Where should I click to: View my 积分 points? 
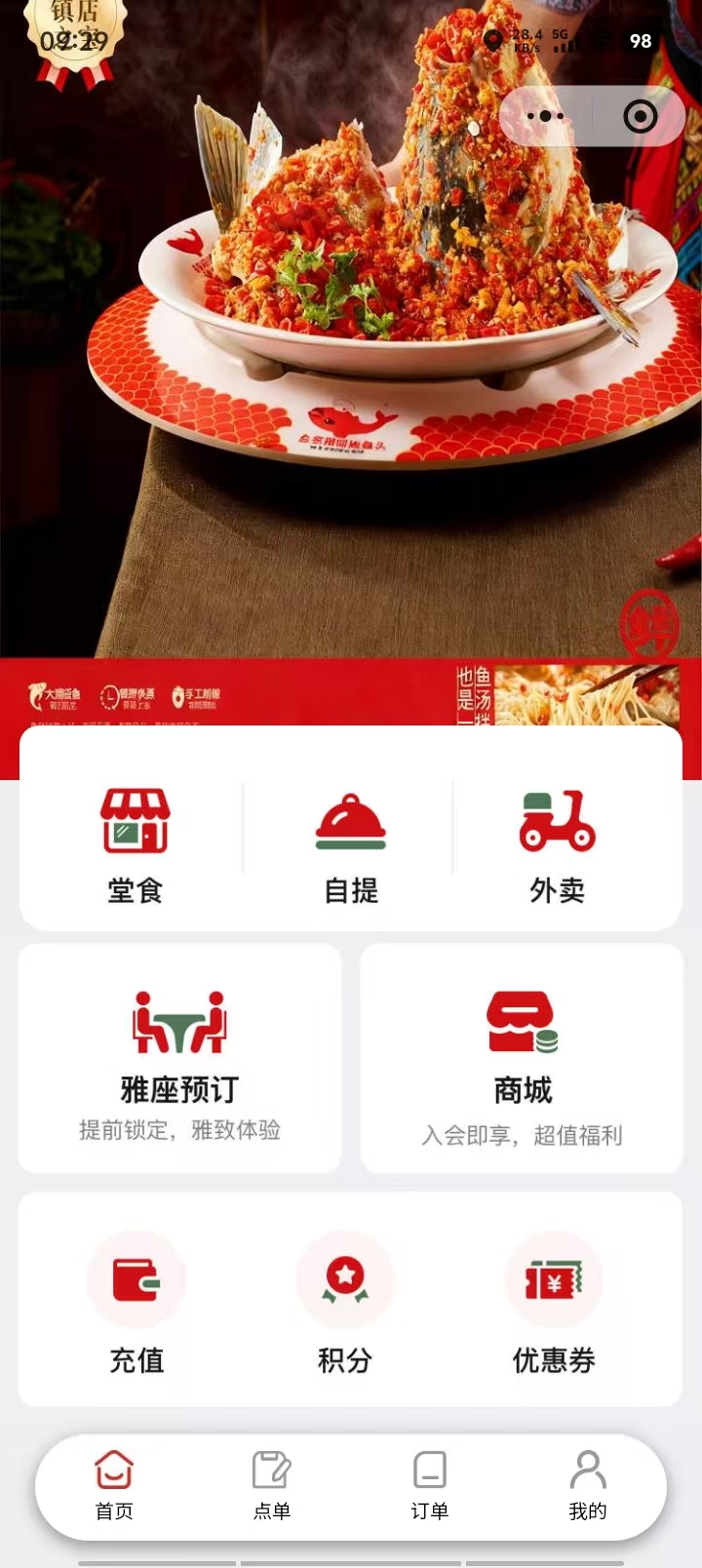(x=345, y=1302)
